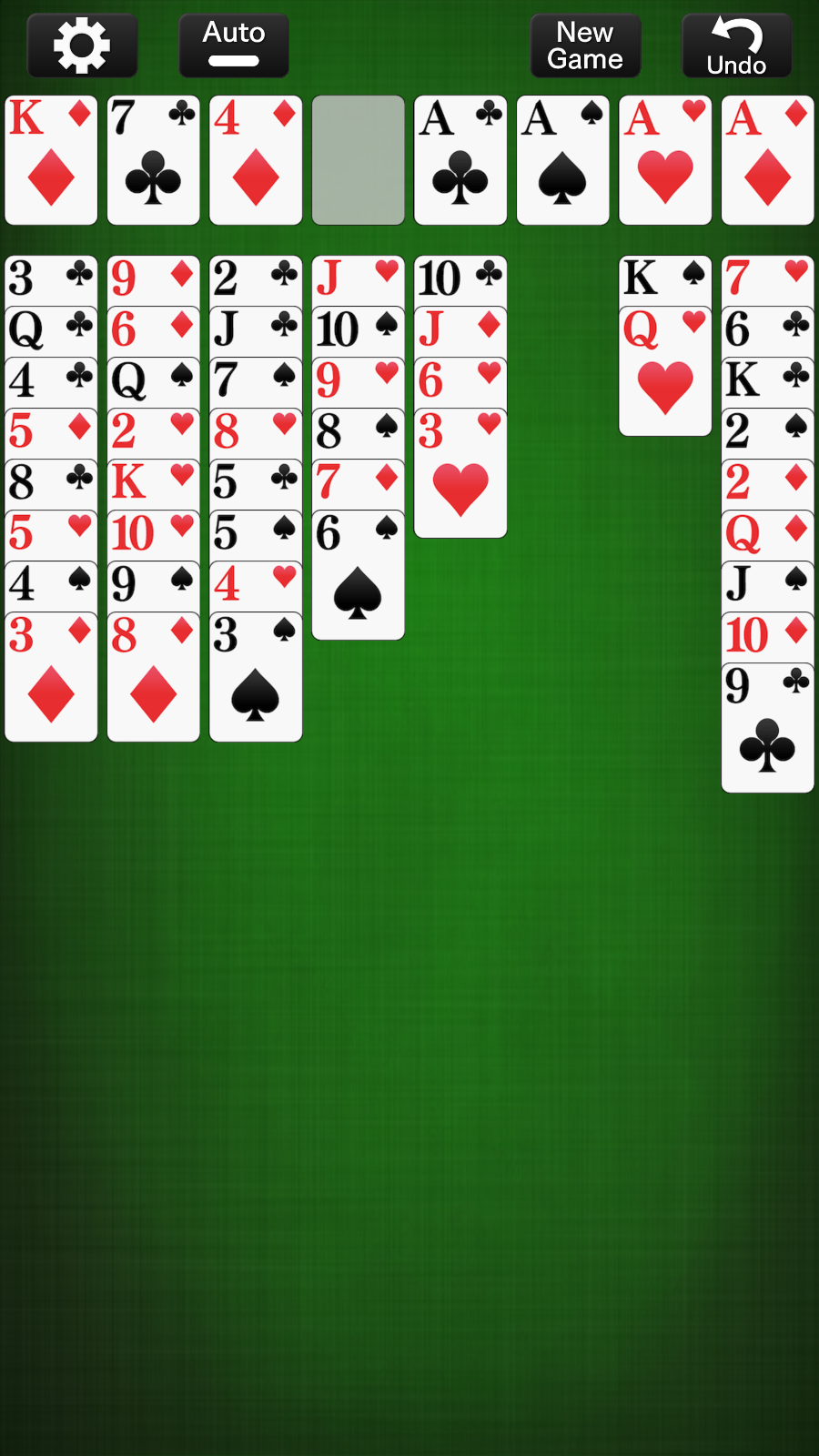Select the Queen of hearts card
Image resolution: width=819 pixels, height=1456 pixels.
(x=665, y=371)
